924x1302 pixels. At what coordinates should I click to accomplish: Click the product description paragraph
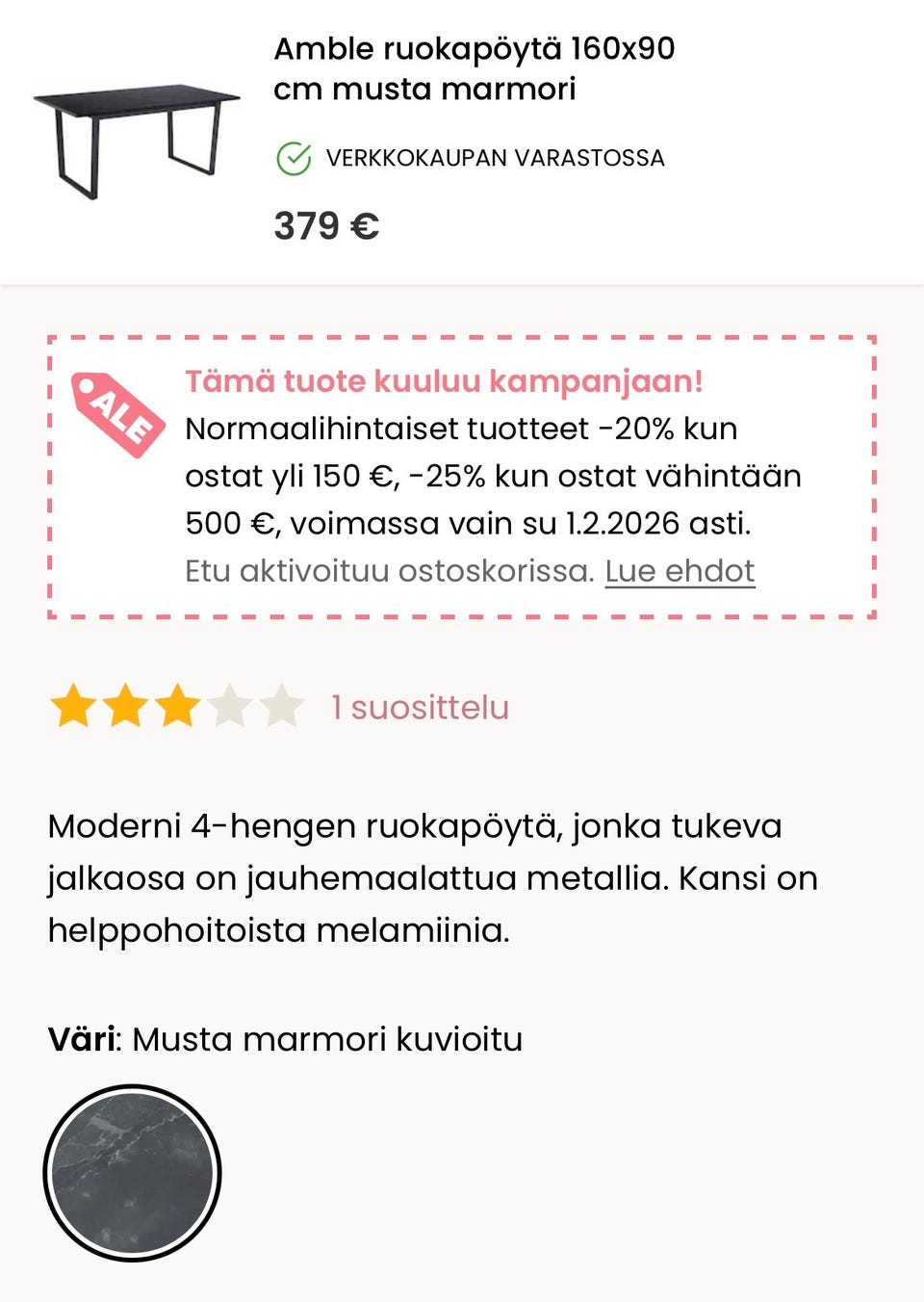[433, 877]
